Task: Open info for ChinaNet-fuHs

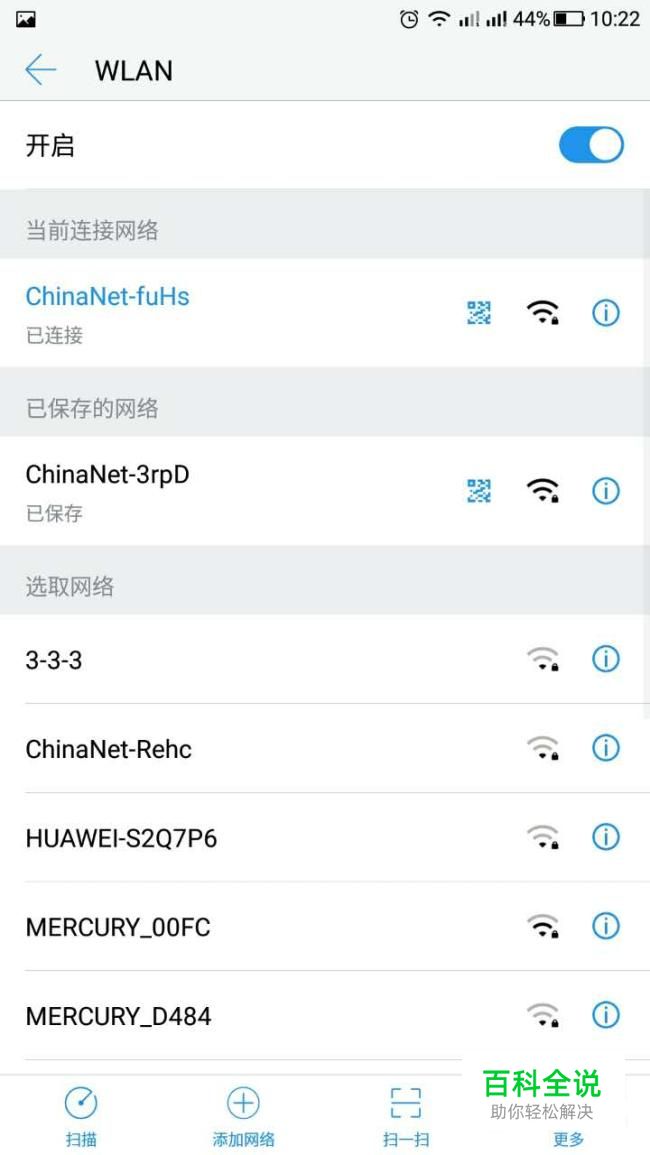Action: pyautogui.click(x=606, y=313)
